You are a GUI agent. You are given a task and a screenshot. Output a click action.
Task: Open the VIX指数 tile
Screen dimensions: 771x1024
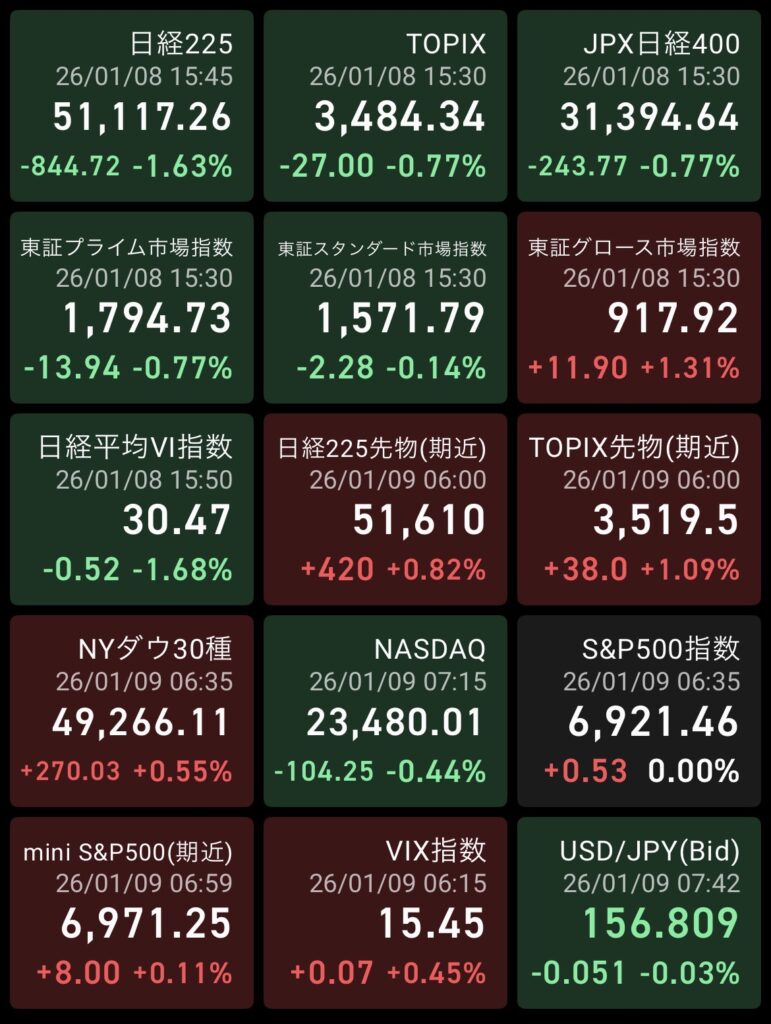(386, 912)
